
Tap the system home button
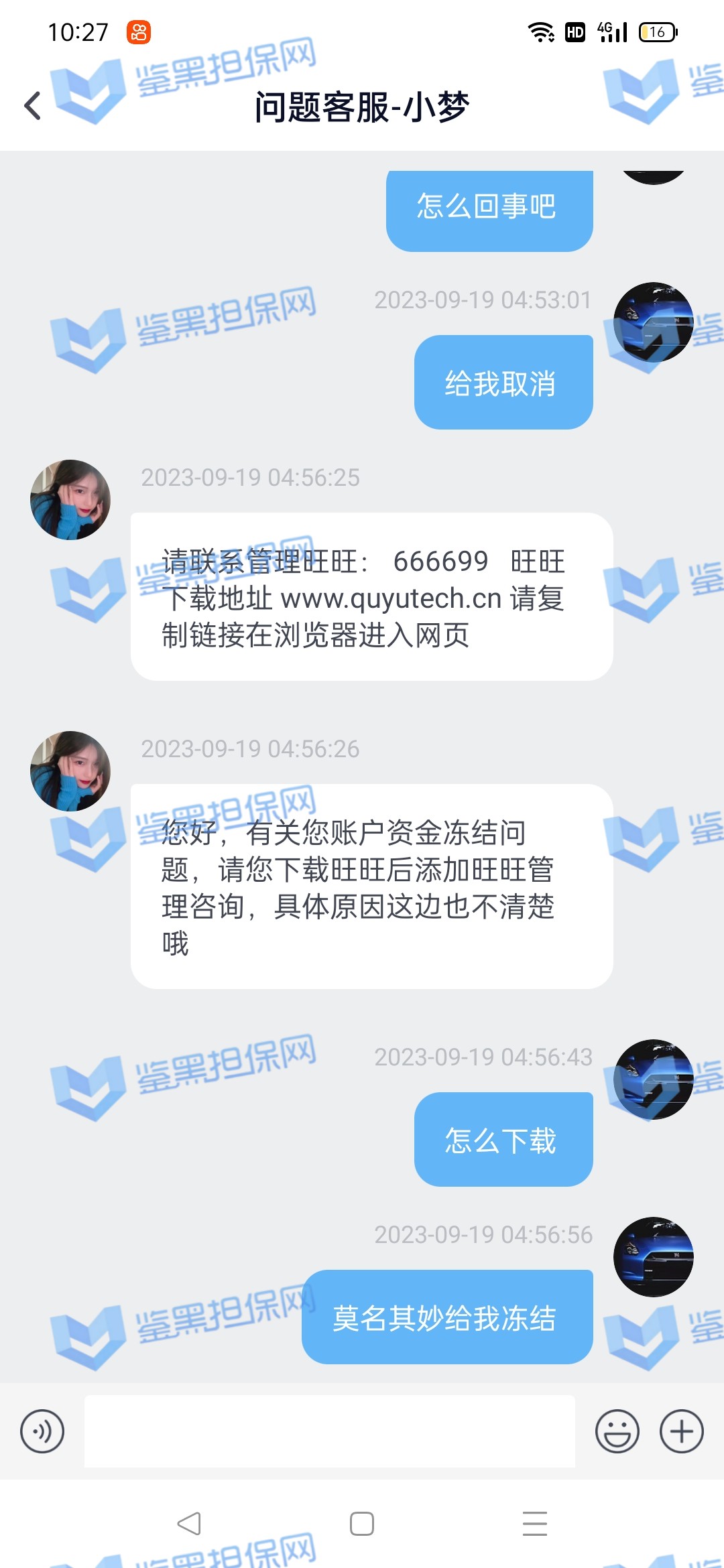362,1524
